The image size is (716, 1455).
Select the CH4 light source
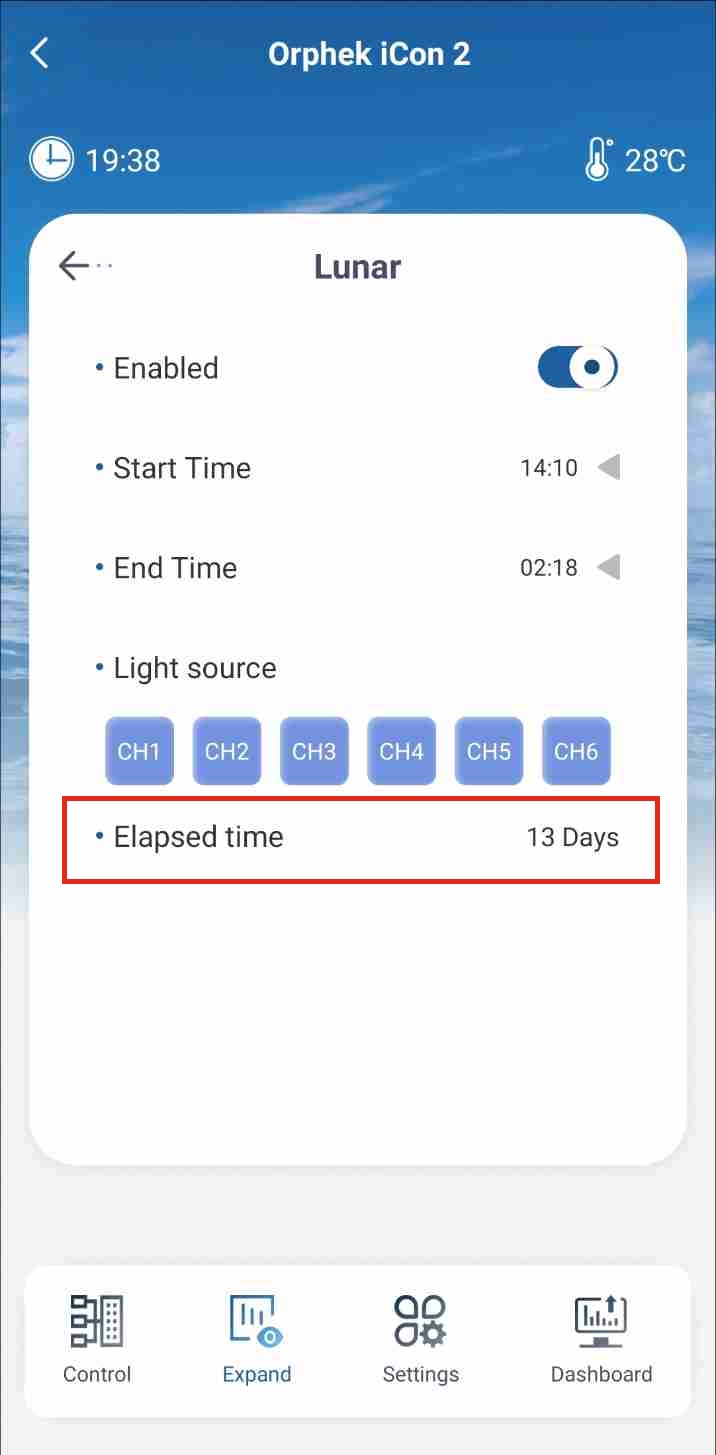401,751
